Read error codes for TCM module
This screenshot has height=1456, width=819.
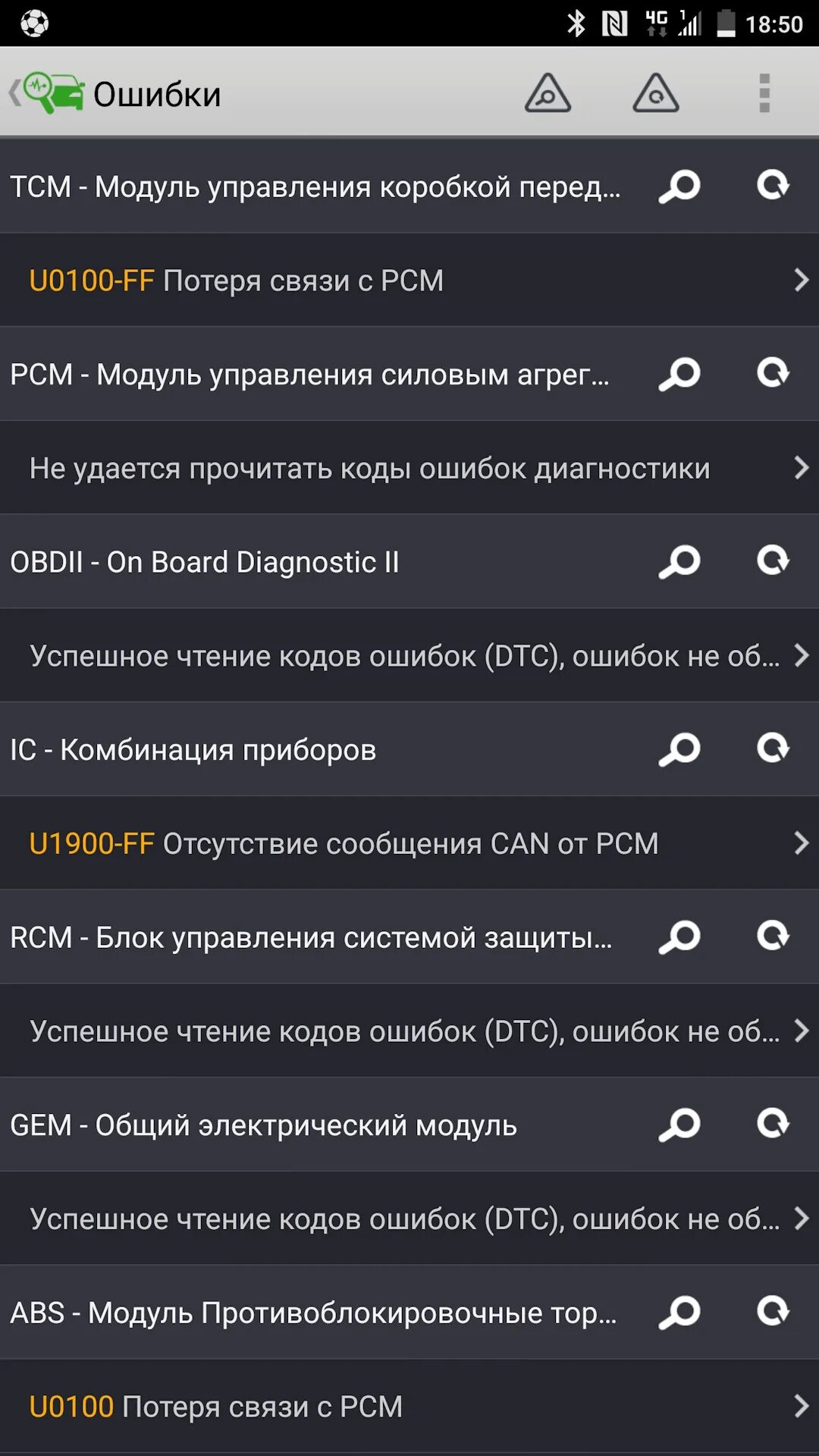tap(679, 186)
